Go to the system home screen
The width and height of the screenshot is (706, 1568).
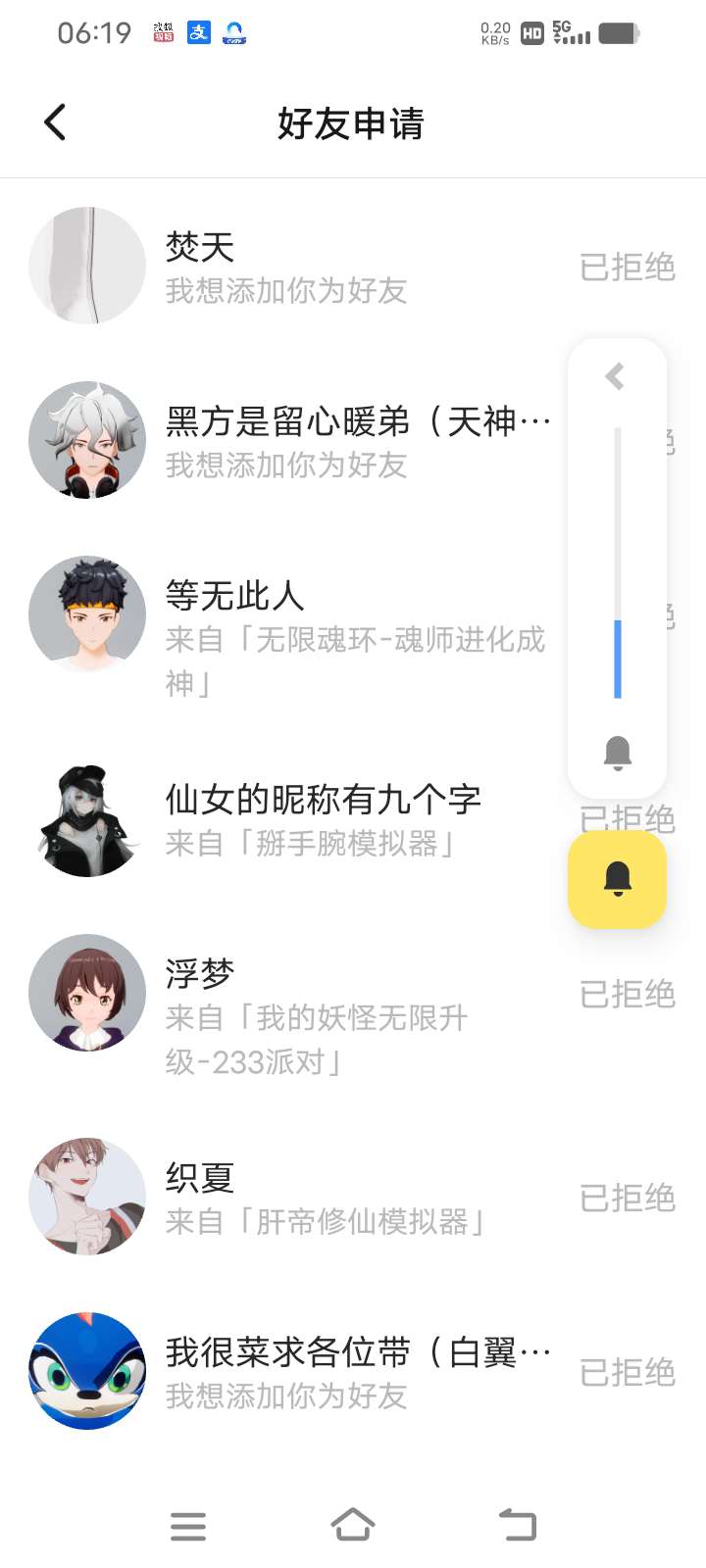point(353,1525)
